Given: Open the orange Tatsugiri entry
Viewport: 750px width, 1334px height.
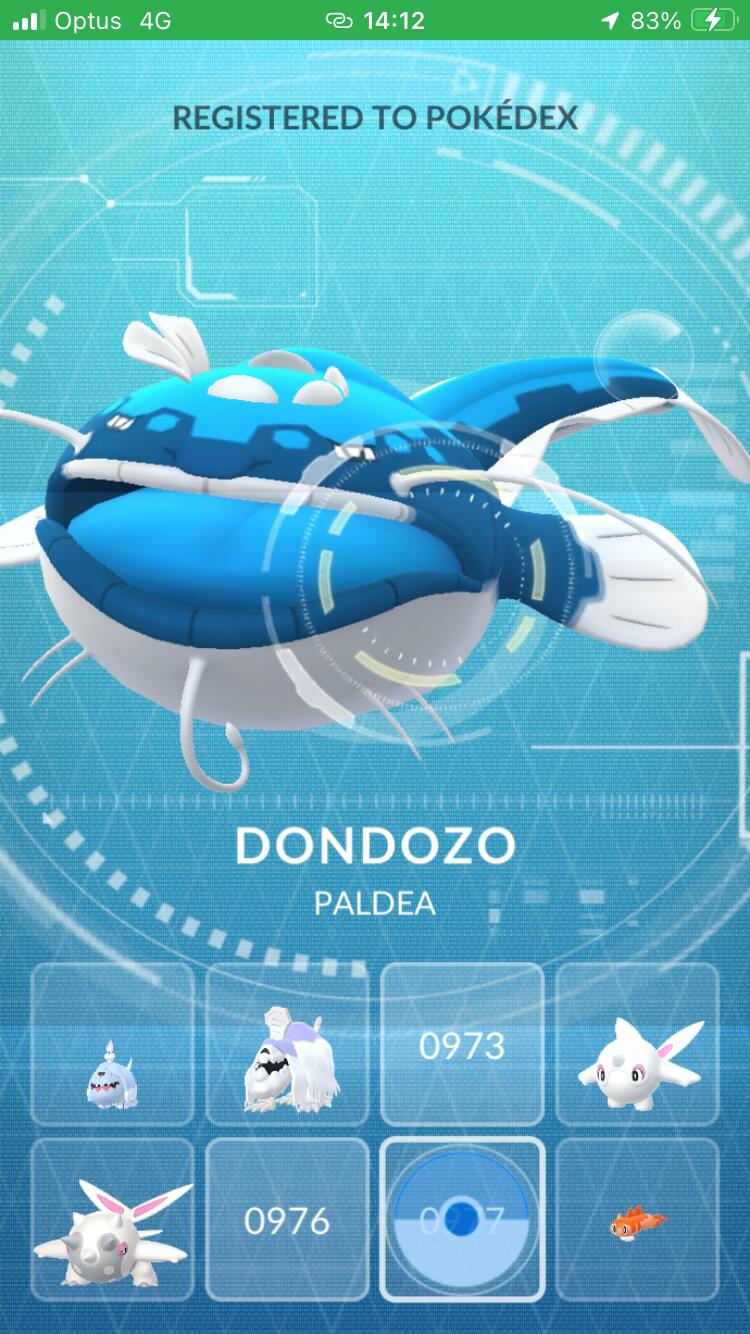Looking at the screenshot, I should pyautogui.click(x=637, y=1220).
